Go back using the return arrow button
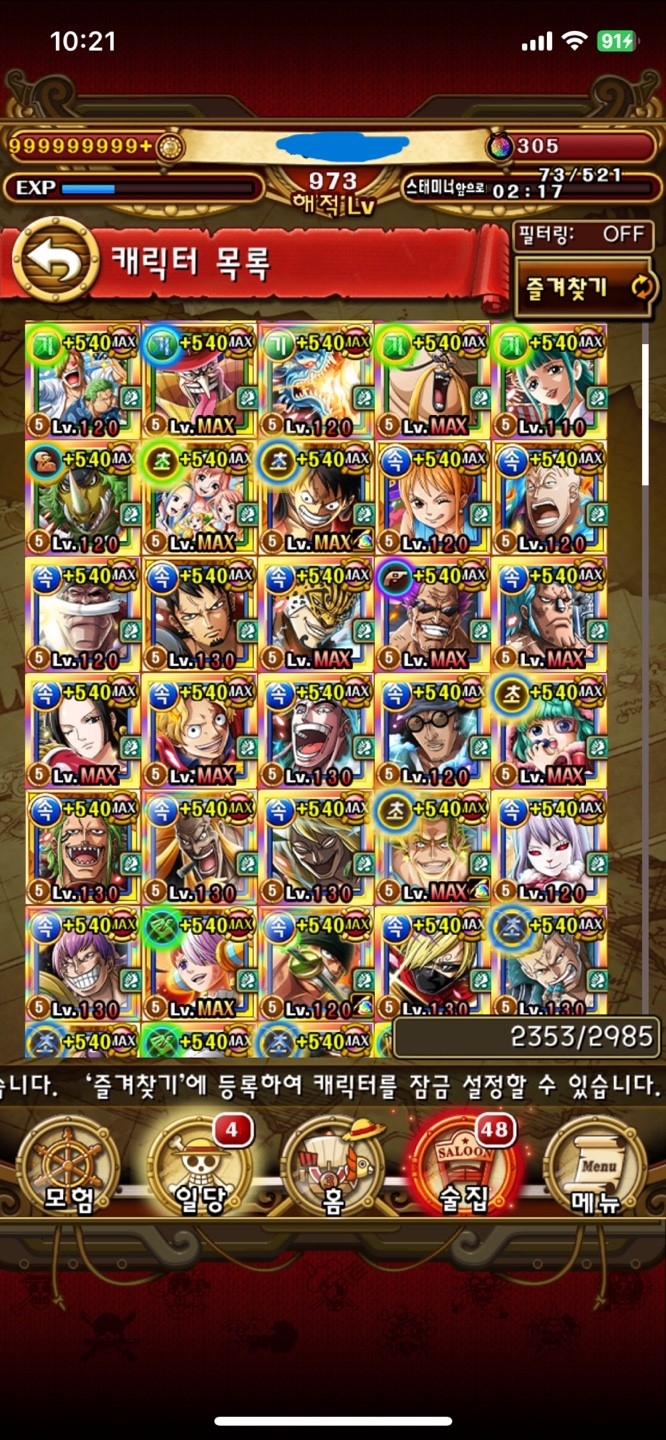The width and height of the screenshot is (666, 1440). click(x=54, y=261)
